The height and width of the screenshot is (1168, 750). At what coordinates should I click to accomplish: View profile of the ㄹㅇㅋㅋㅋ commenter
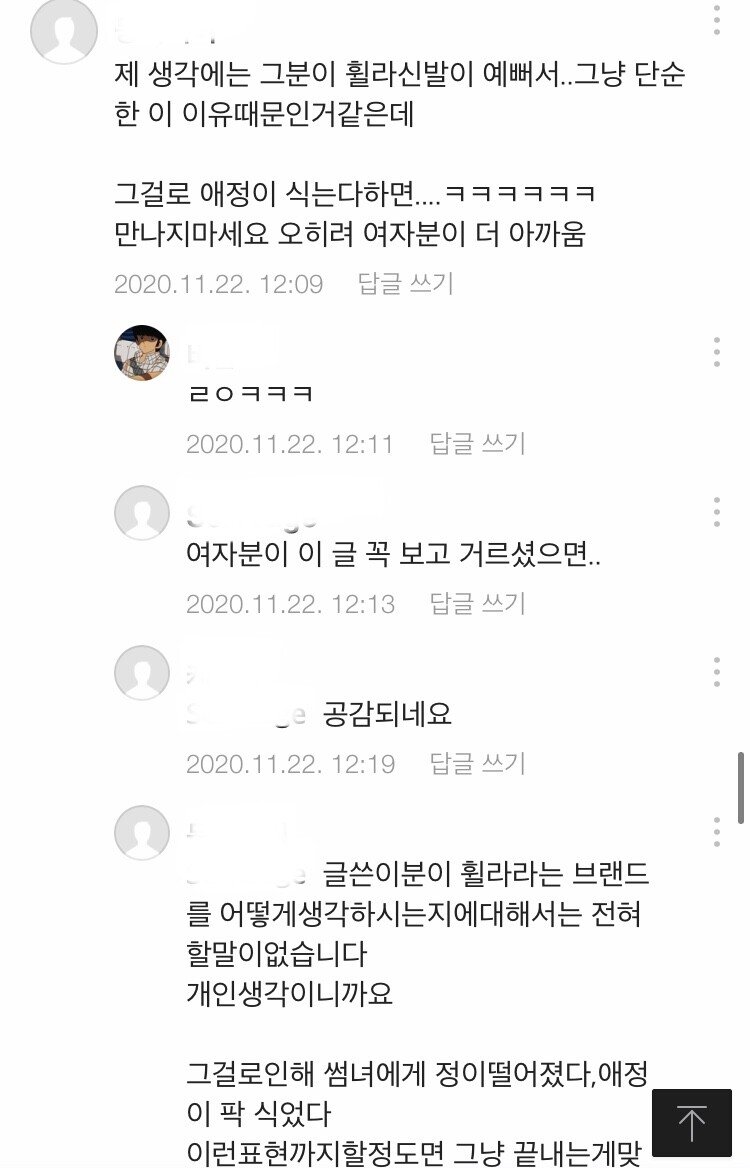click(142, 353)
